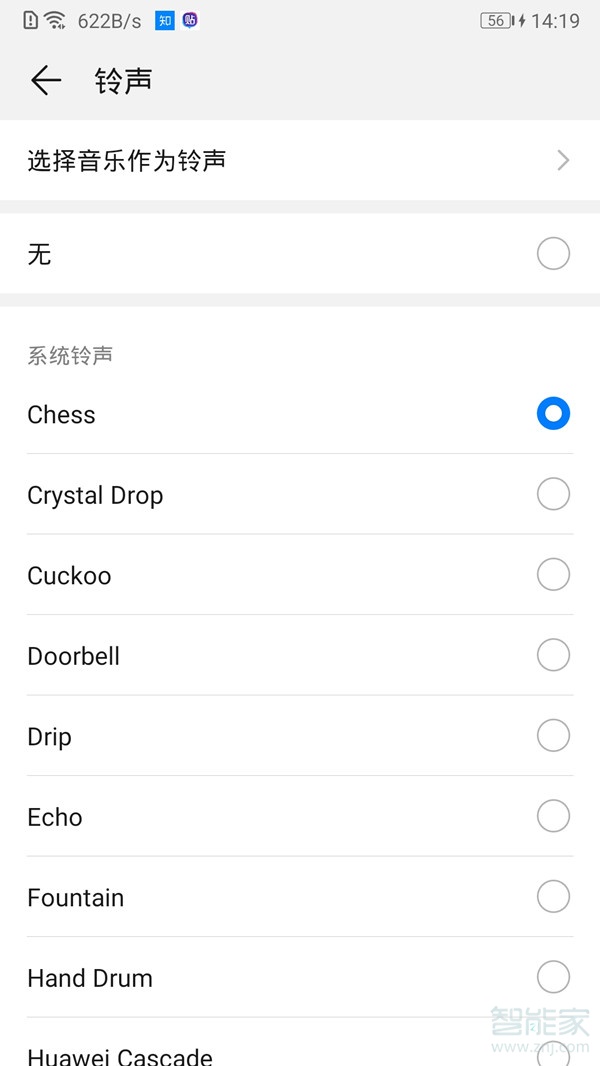Switch the ringtone to Fountain
Image resolution: width=600 pixels, height=1066 pixels.
coord(553,897)
